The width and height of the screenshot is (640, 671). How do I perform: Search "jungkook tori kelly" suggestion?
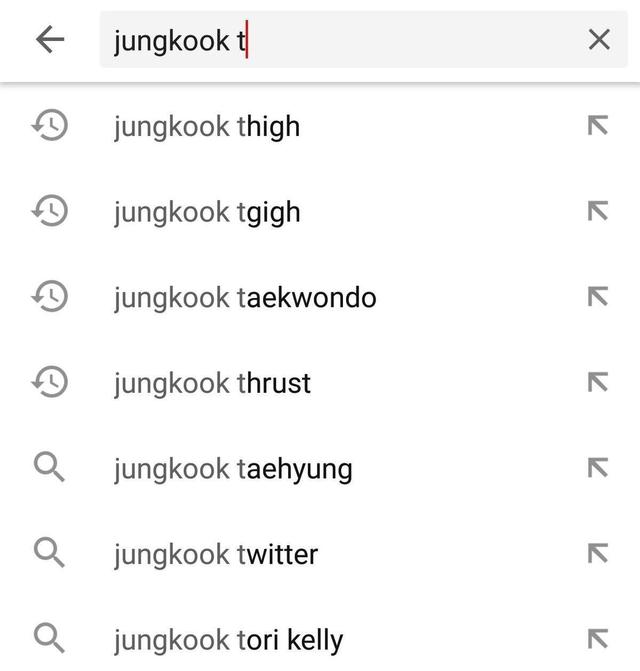[228, 639]
